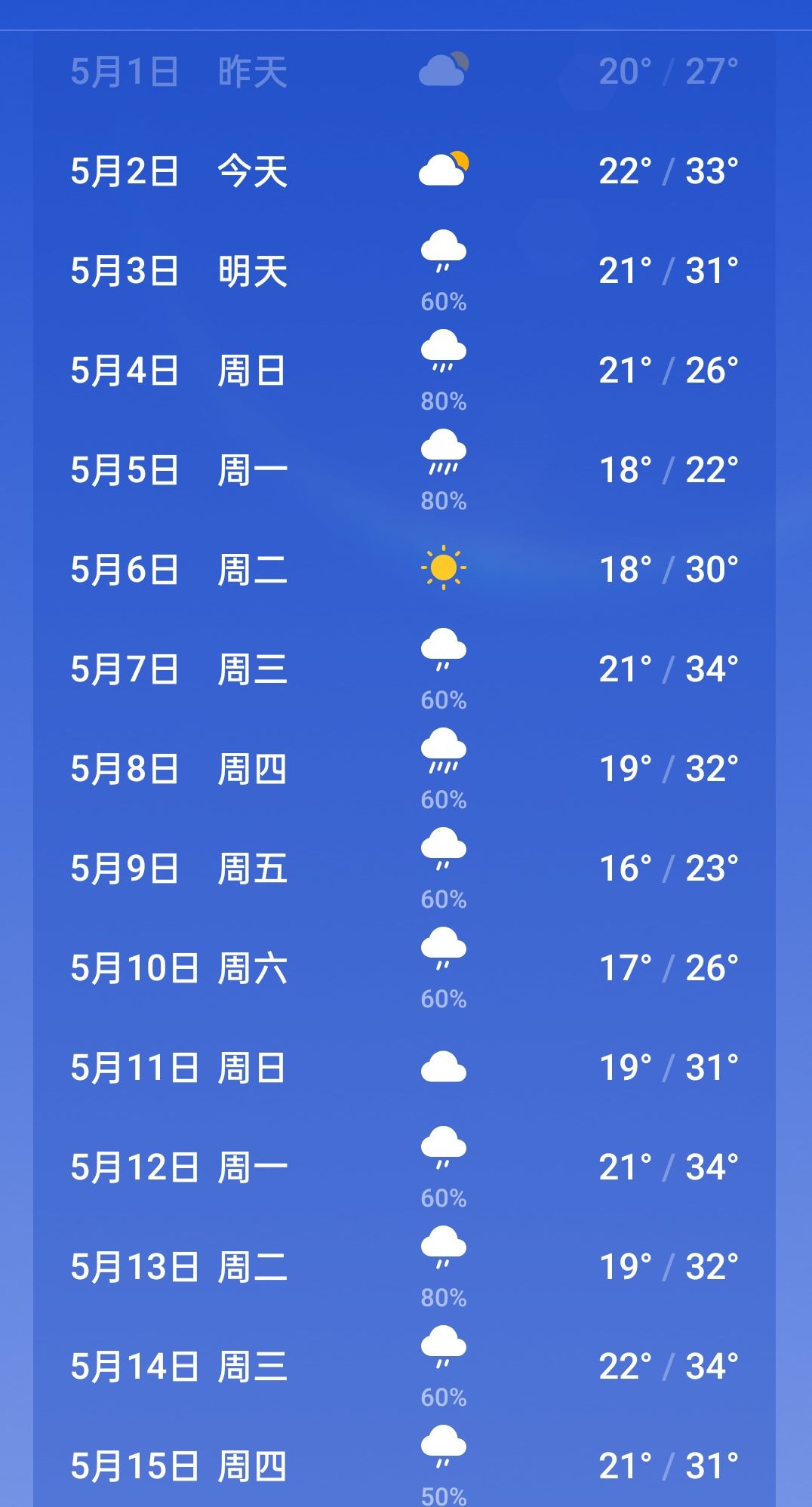View the 5月14日 周三 forecast
Screen dimensions: 812x1507
404,1367
